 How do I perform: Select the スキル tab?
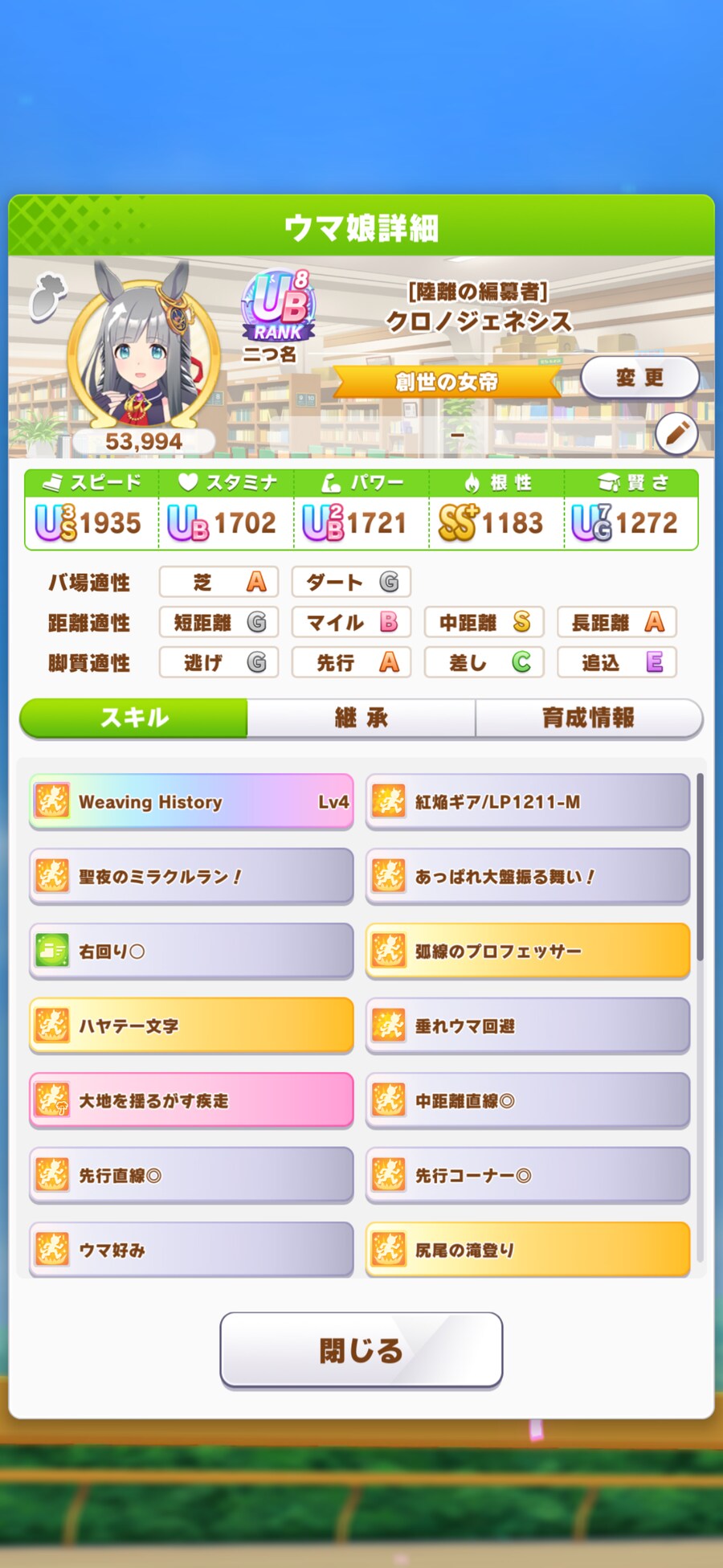pyautogui.click(x=134, y=718)
